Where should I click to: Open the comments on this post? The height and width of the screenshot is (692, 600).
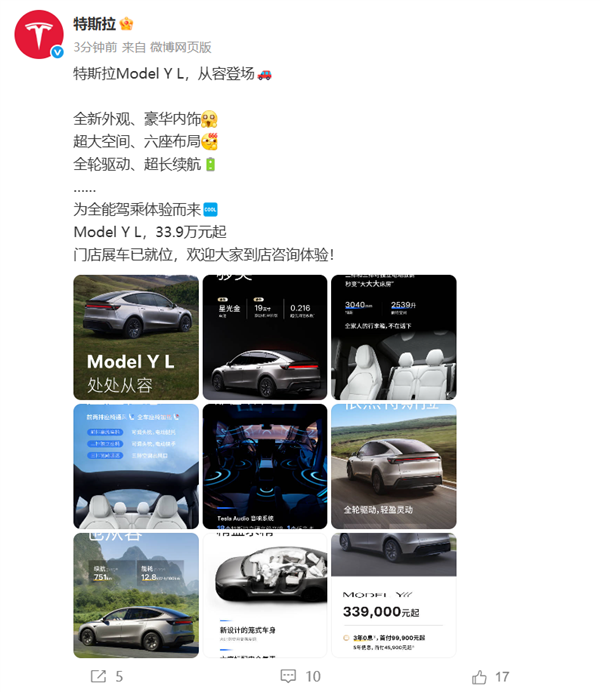pos(300,676)
